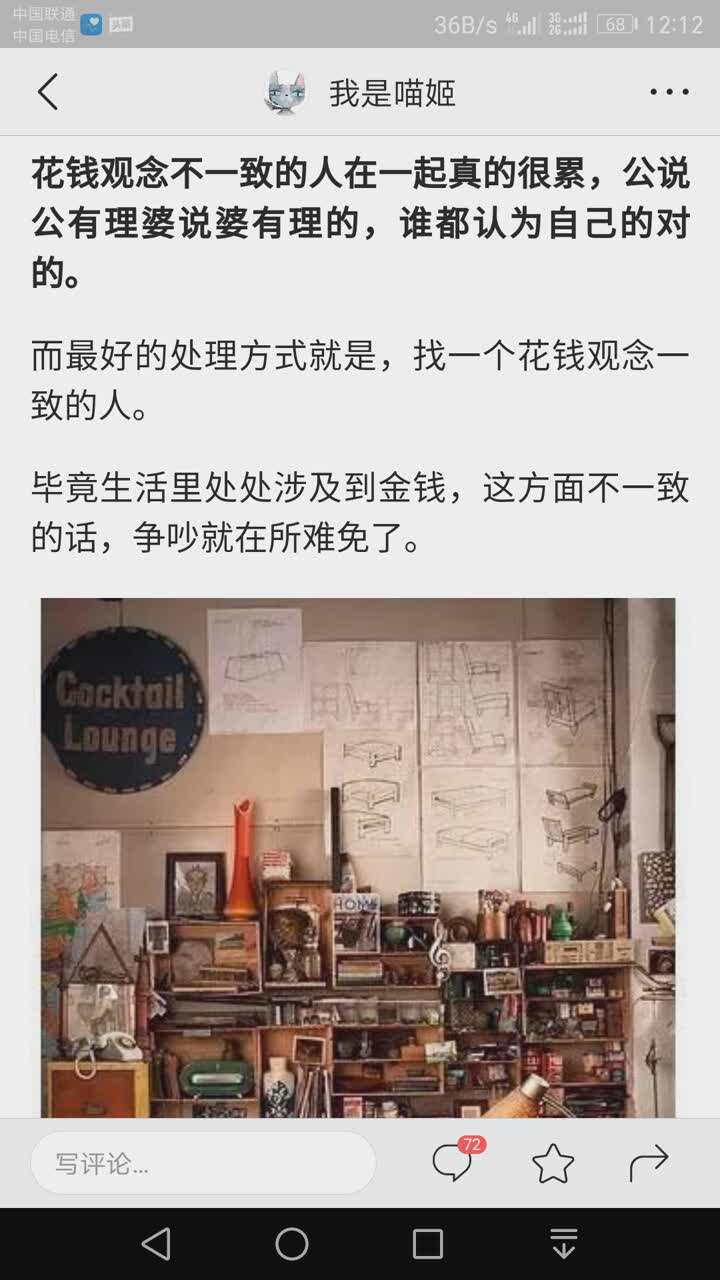Screen dimensions: 720x1280
Task: Share this article
Action: click(648, 1162)
